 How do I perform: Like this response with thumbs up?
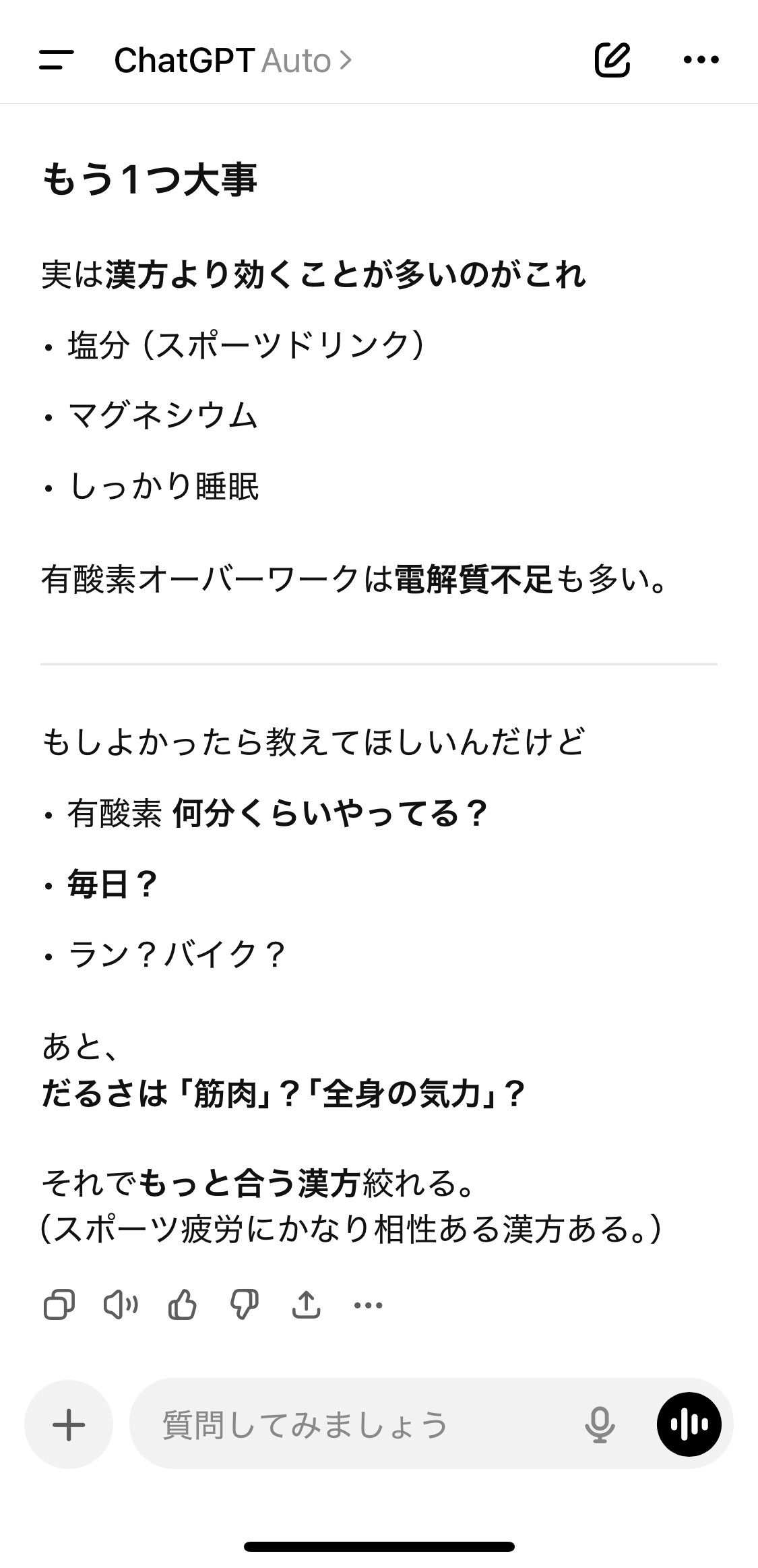[182, 1305]
